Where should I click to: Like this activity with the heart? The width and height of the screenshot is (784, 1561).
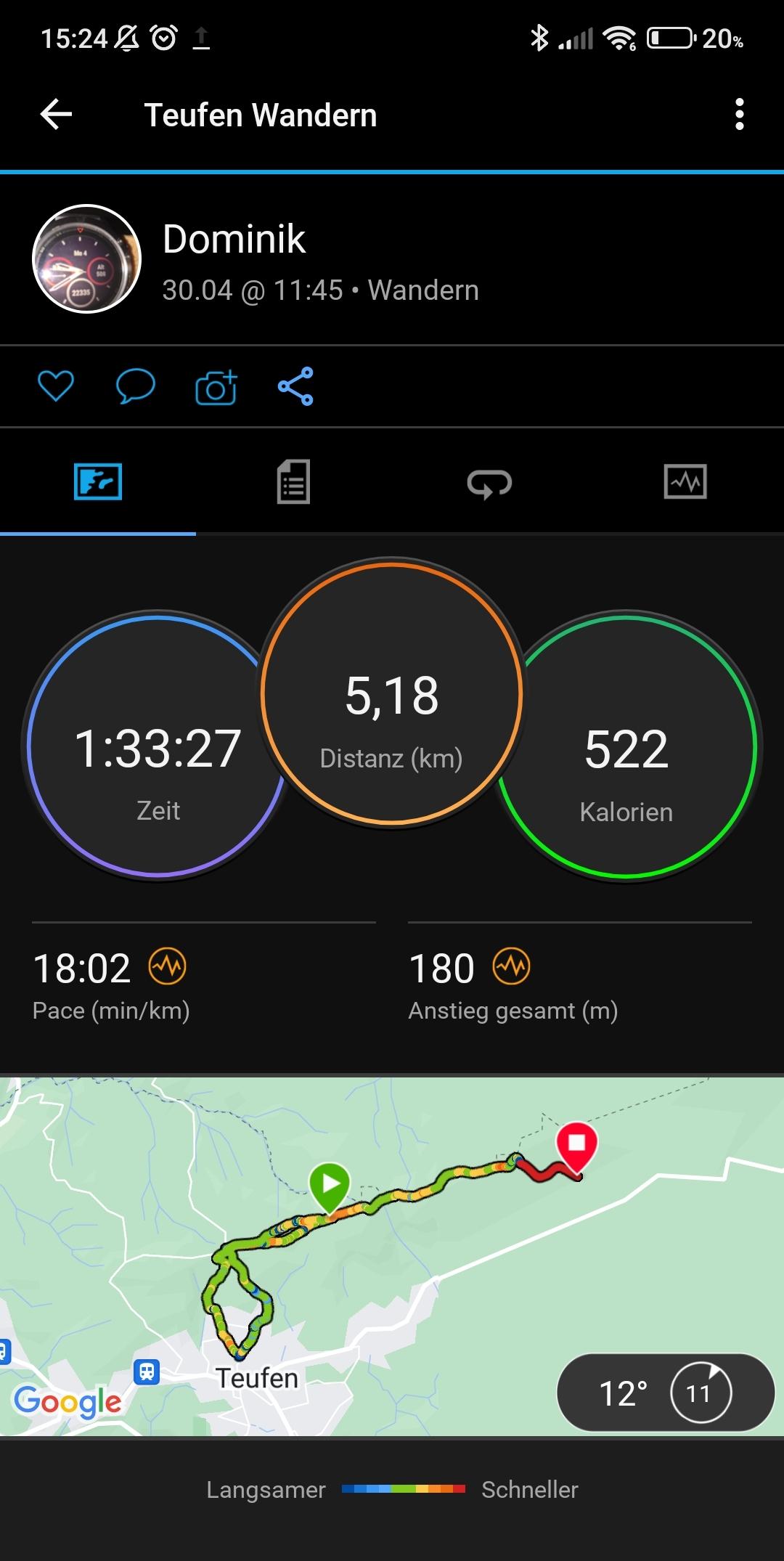(x=56, y=386)
